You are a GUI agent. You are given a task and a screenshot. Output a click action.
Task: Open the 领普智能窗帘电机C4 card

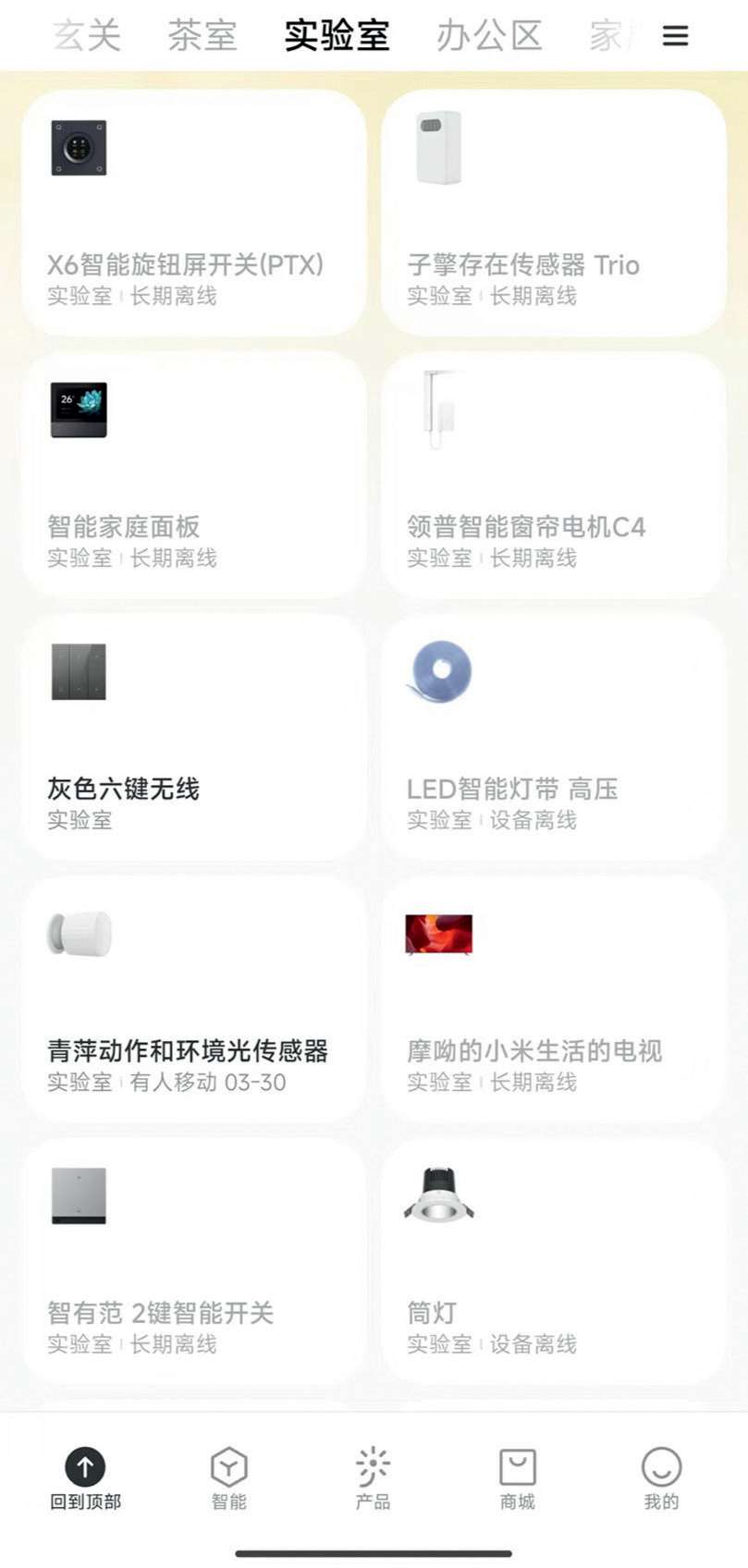tap(553, 474)
